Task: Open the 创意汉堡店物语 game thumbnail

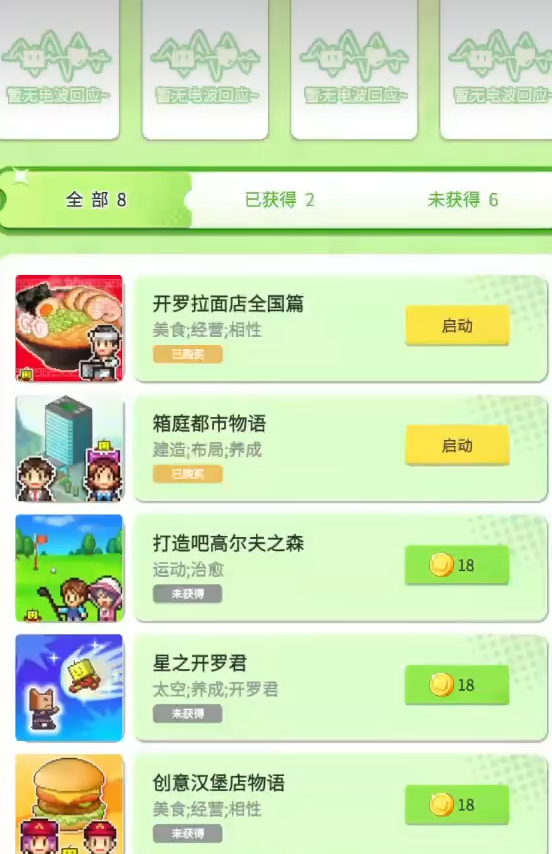Action: pos(69,804)
